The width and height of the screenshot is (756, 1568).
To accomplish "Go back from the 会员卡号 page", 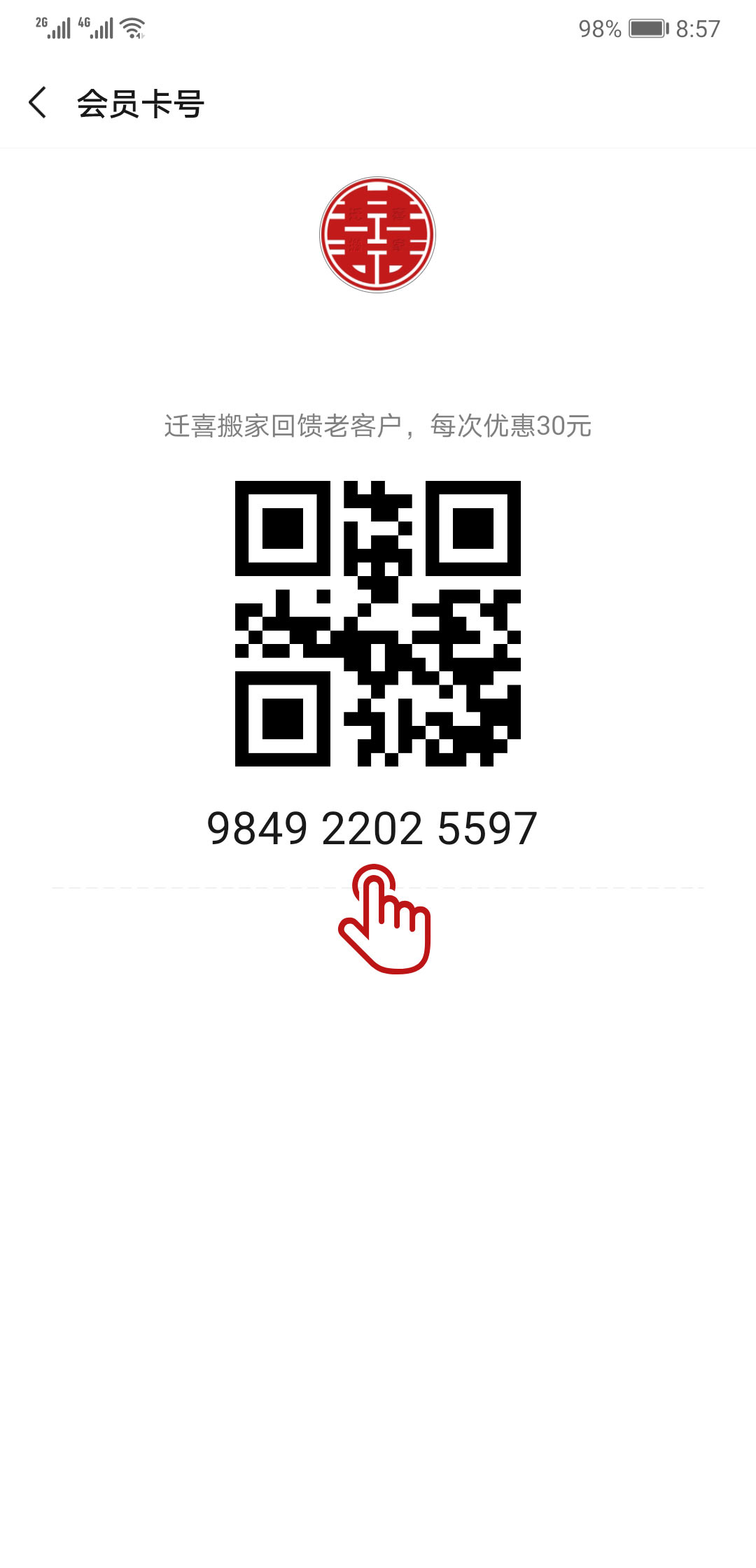I will coord(38,103).
